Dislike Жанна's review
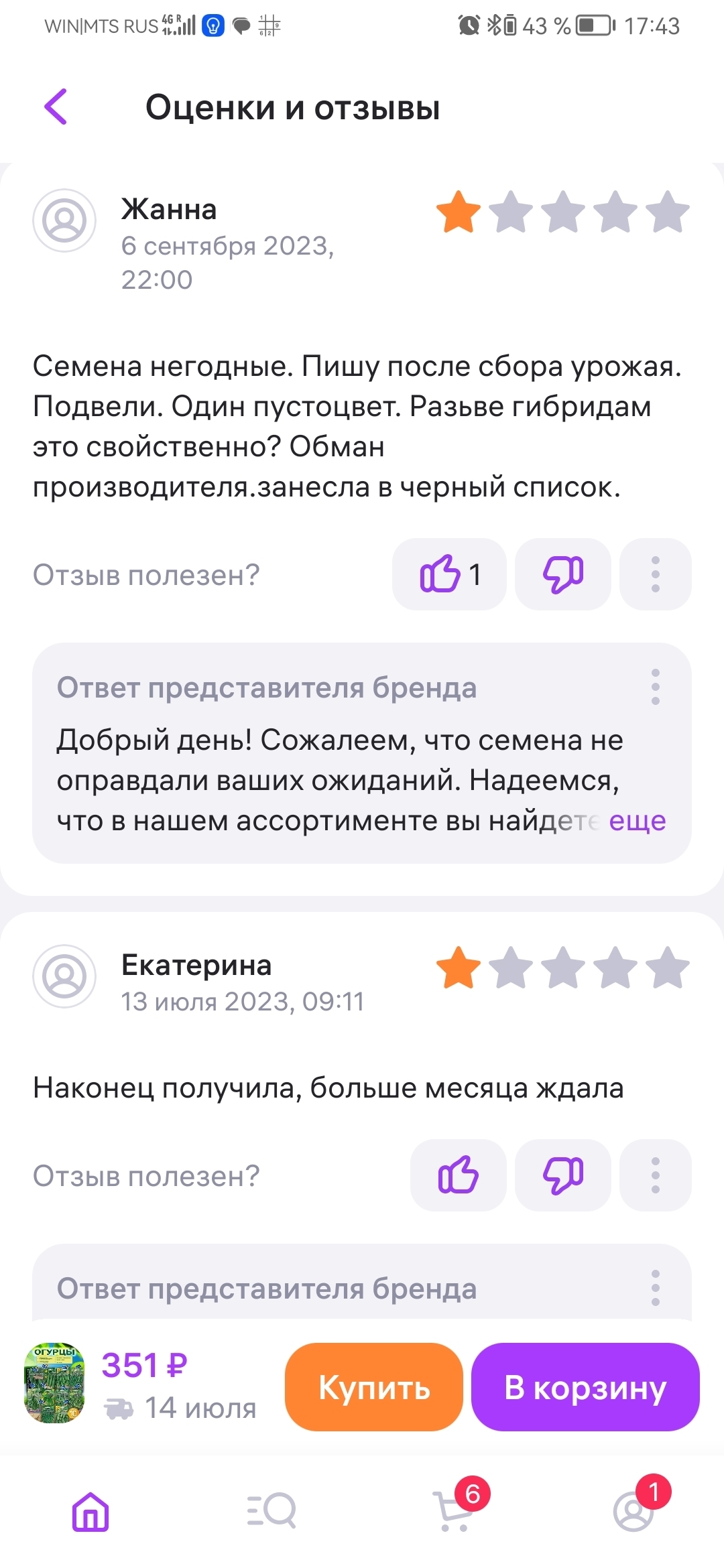This screenshot has width=724, height=1568. point(562,574)
